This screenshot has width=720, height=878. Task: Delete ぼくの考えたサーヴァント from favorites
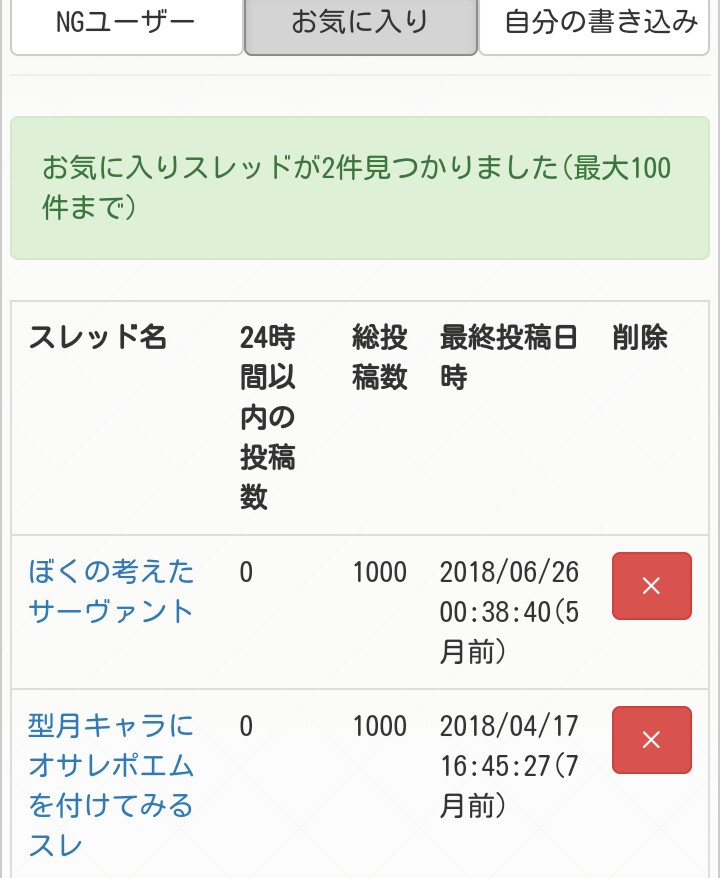(651, 586)
